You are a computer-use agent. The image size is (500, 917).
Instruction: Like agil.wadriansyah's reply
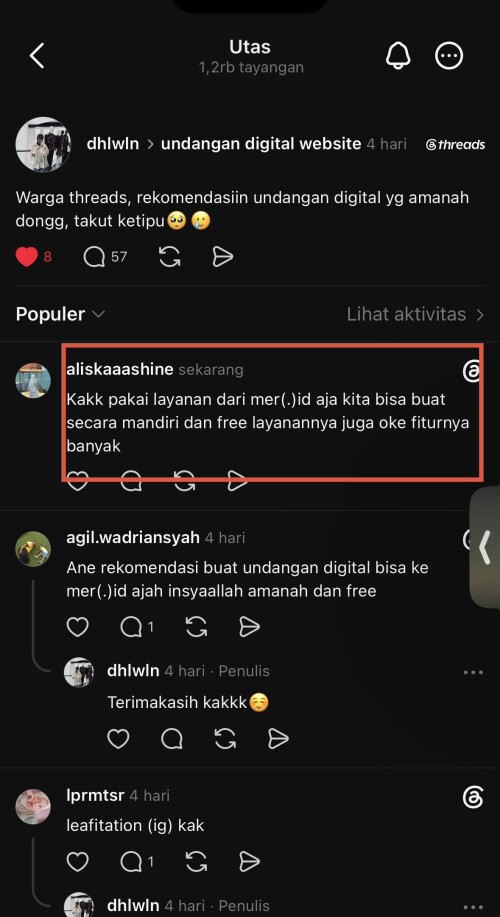pos(77,627)
